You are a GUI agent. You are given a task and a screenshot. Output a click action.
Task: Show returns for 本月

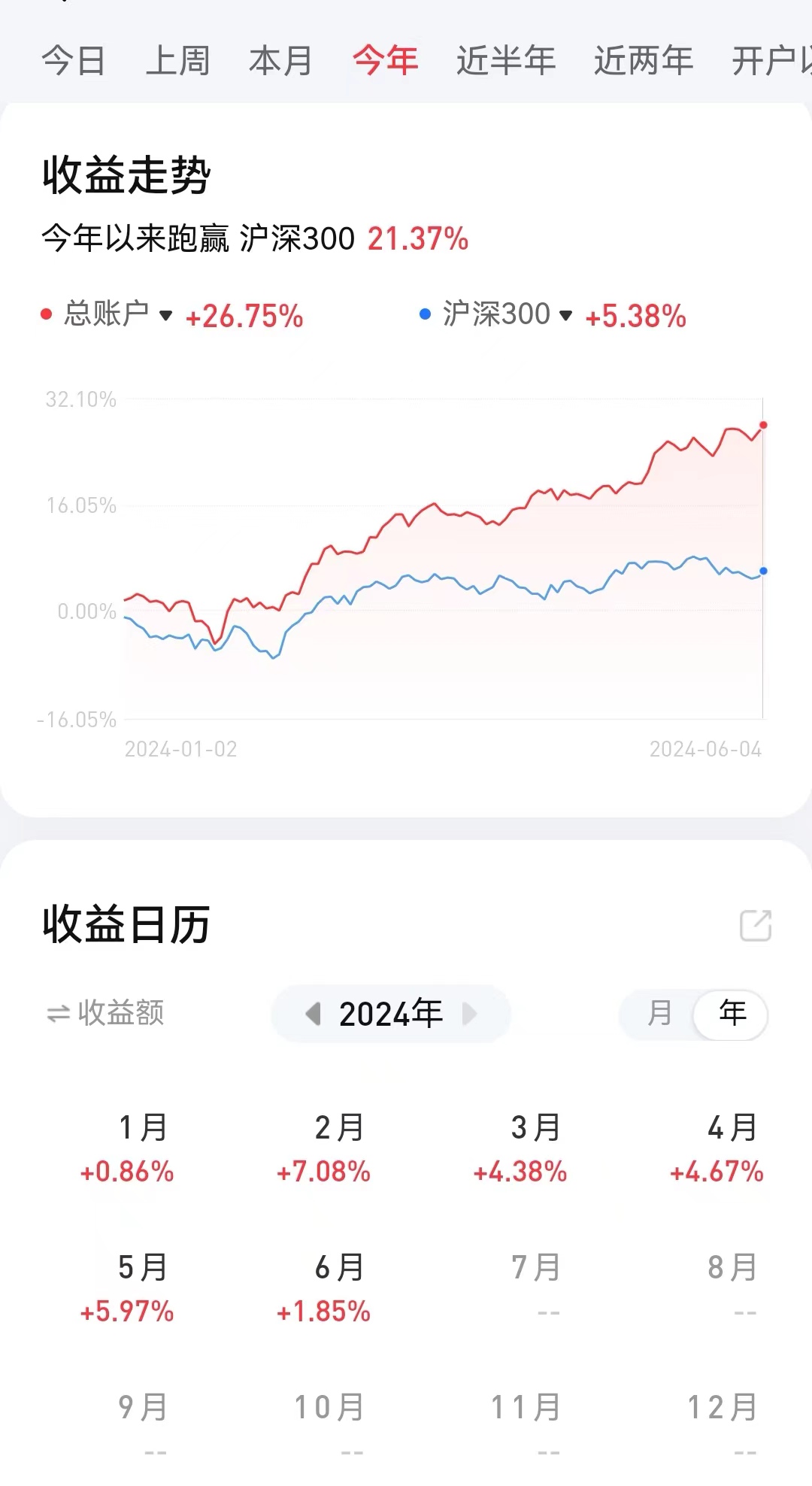click(280, 61)
